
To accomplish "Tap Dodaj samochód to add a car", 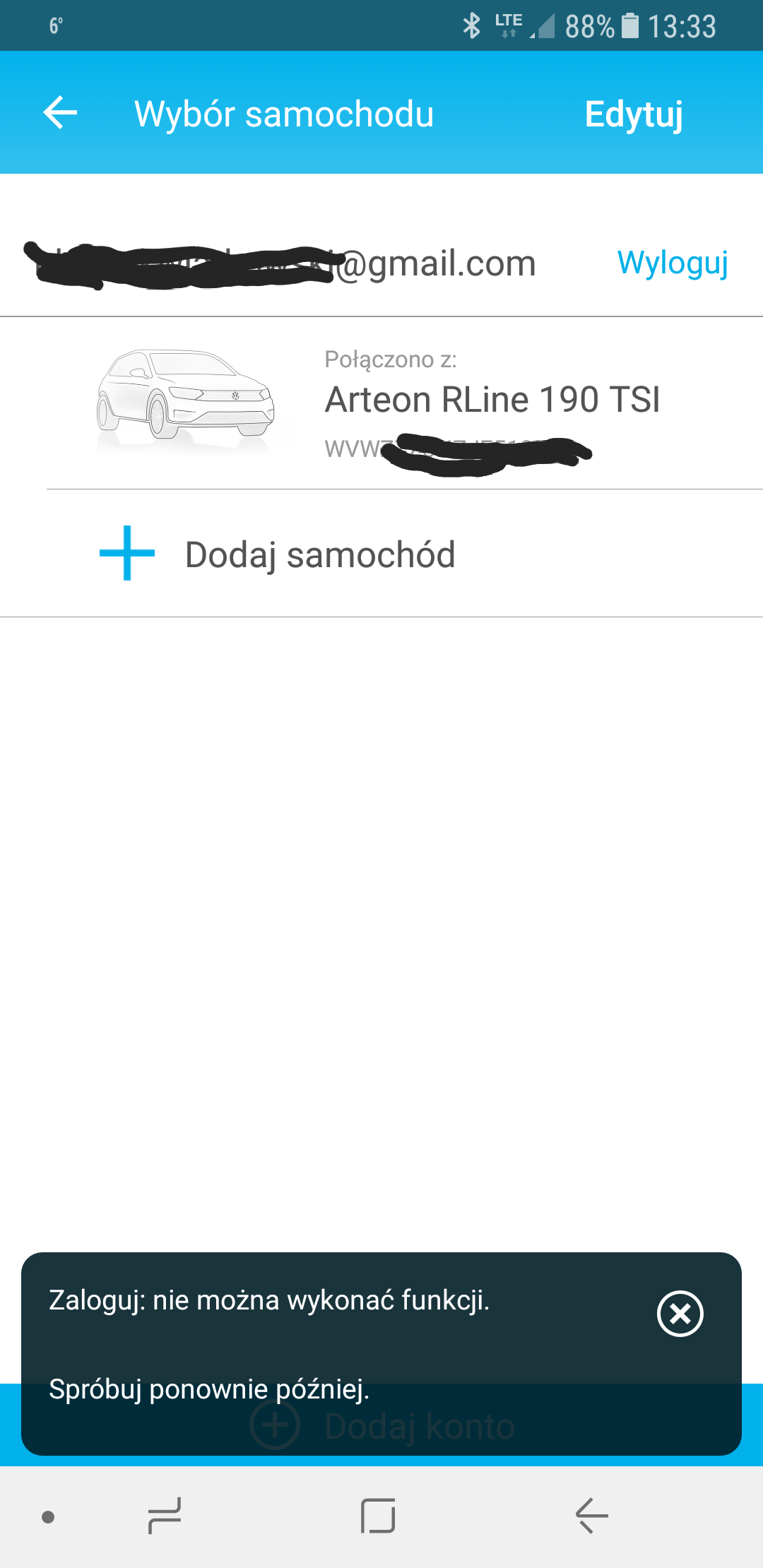I will pos(319,554).
